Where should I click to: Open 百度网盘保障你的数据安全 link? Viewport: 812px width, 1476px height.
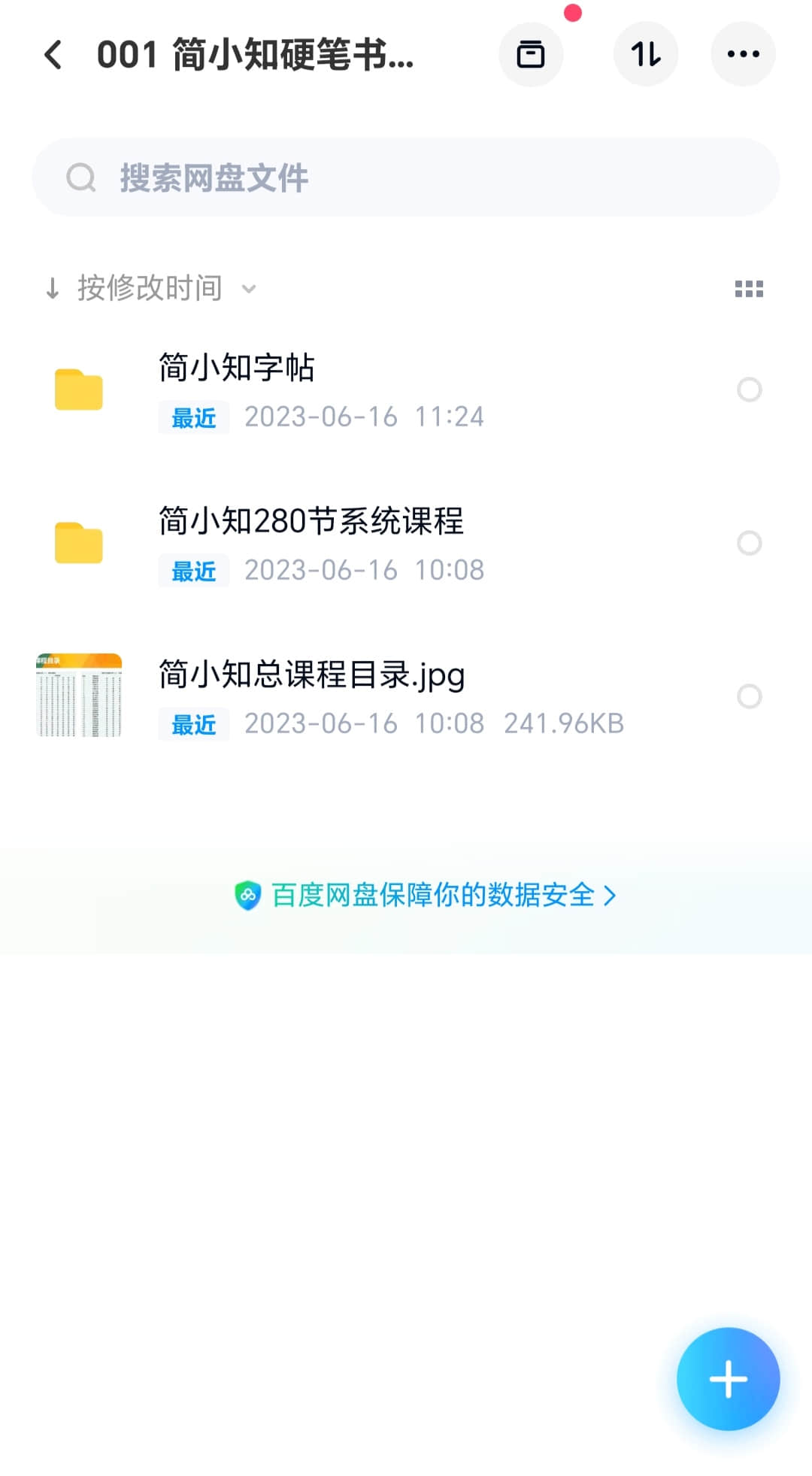(x=426, y=896)
